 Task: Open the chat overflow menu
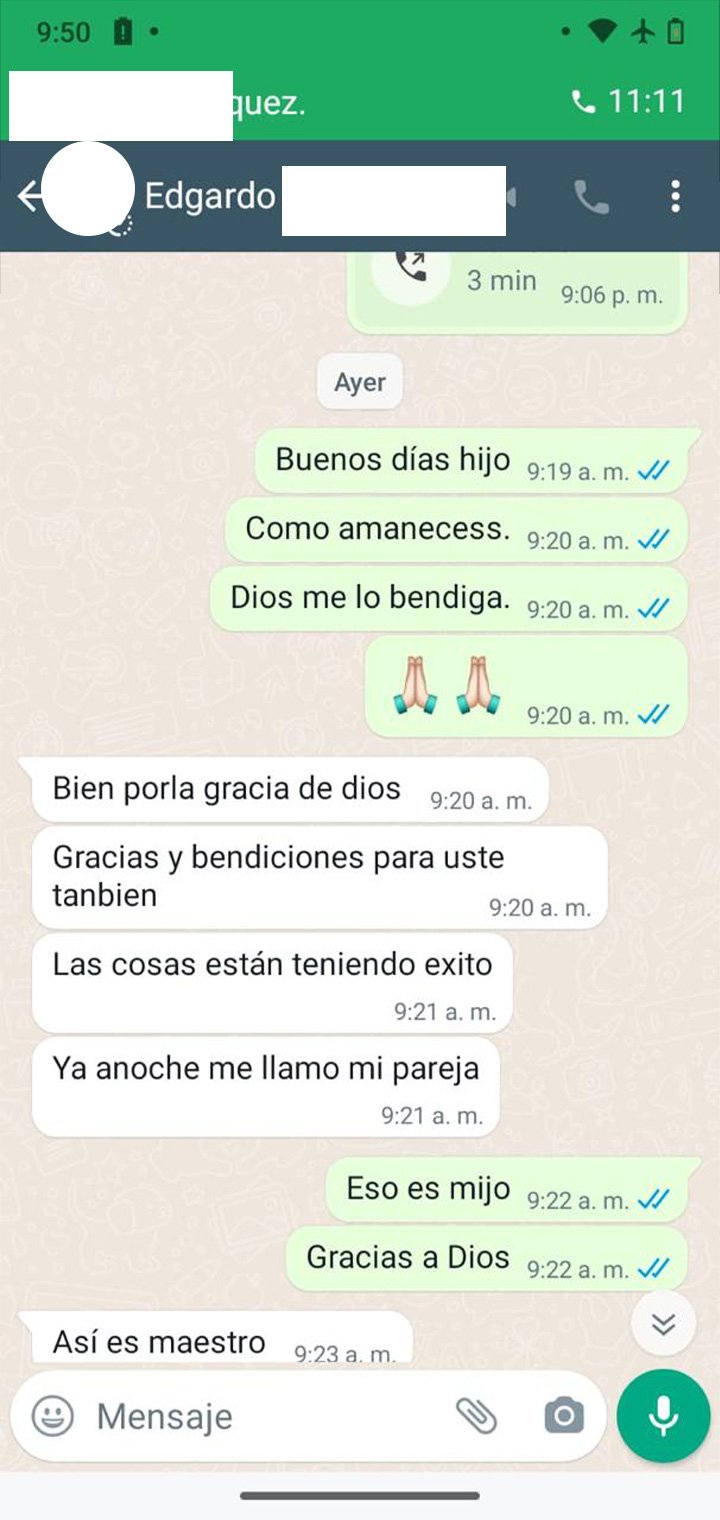[676, 197]
